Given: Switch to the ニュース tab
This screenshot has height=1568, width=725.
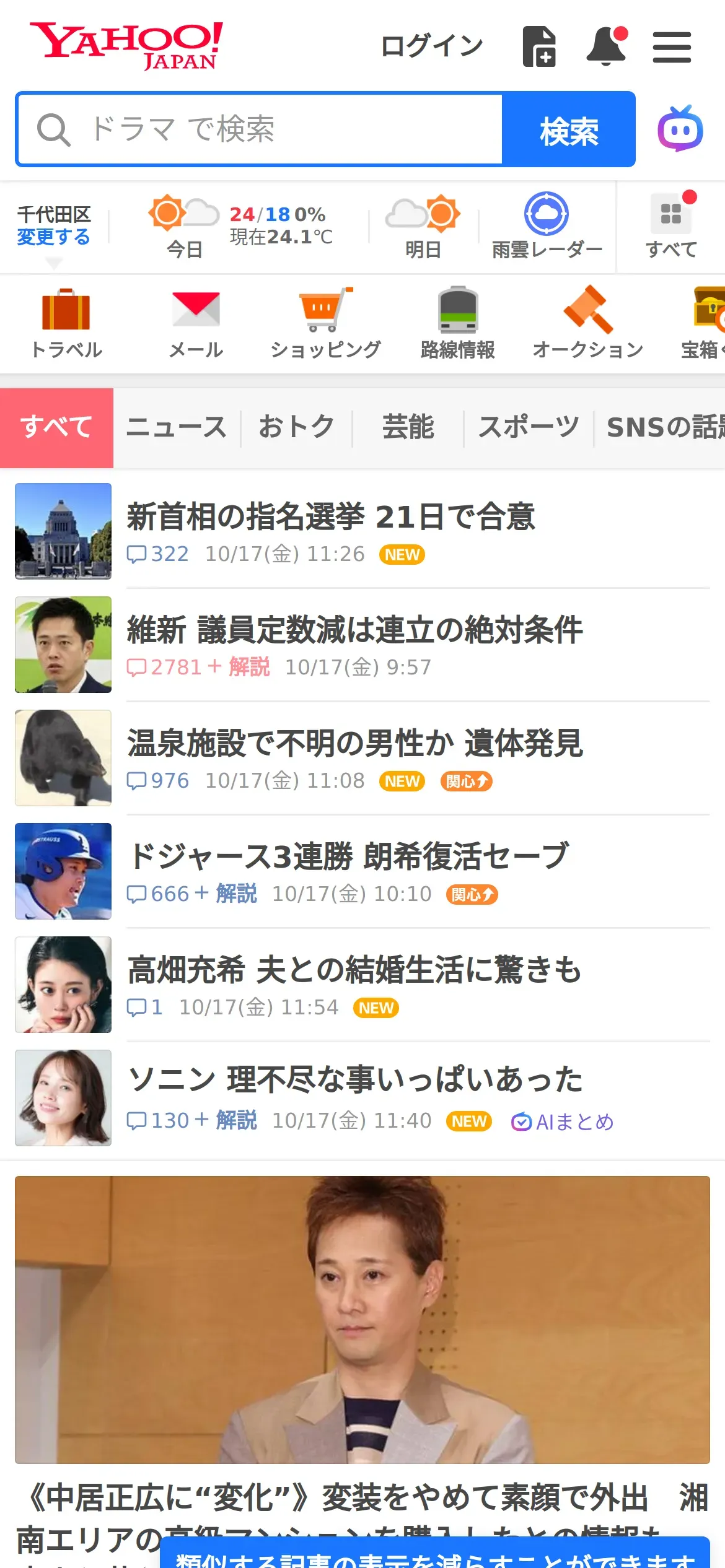Looking at the screenshot, I should [x=177, y=427].
